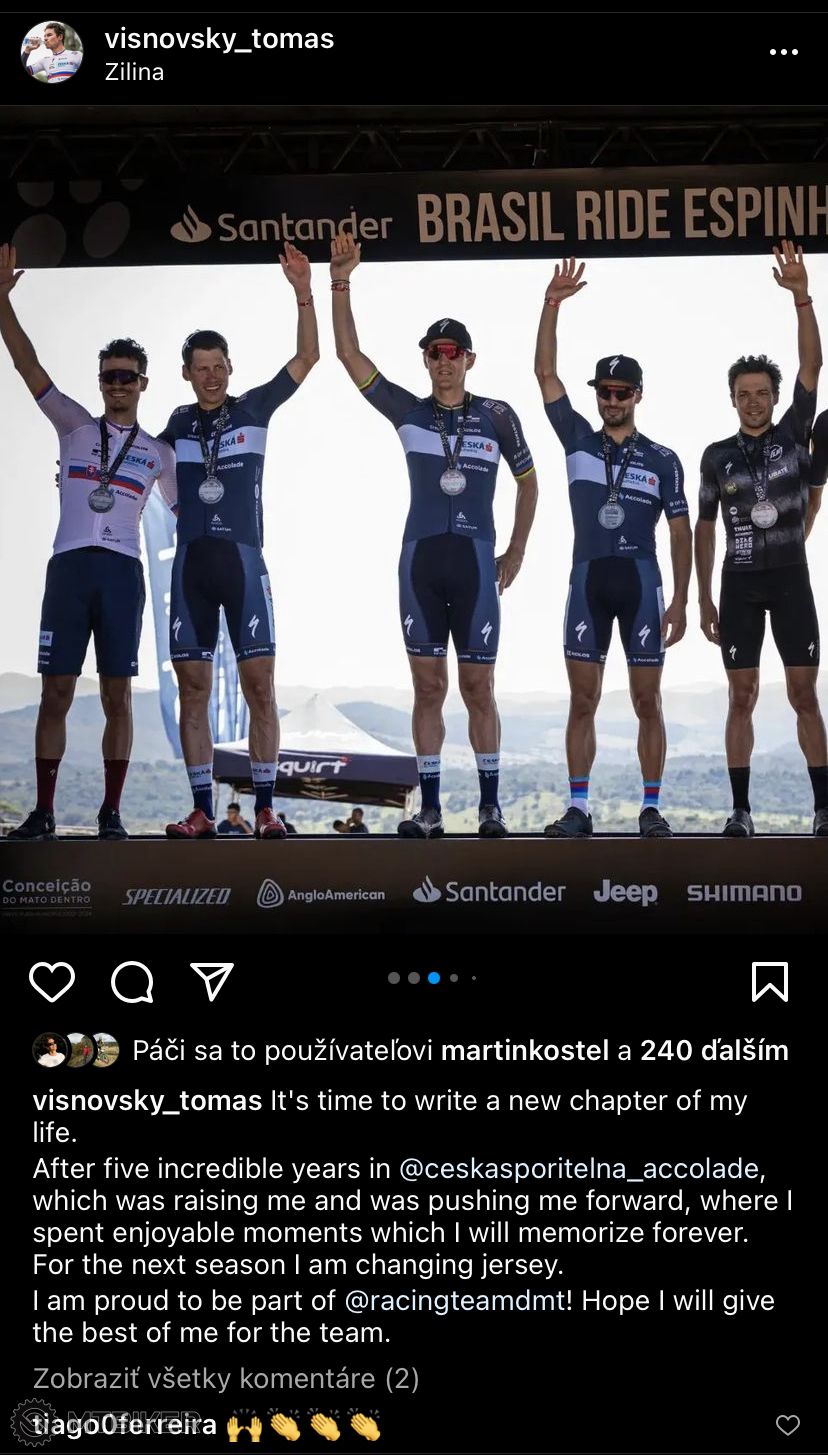828x1455 pixels.
Task: Open the Zilina location tag
Action: click(134, 73)
